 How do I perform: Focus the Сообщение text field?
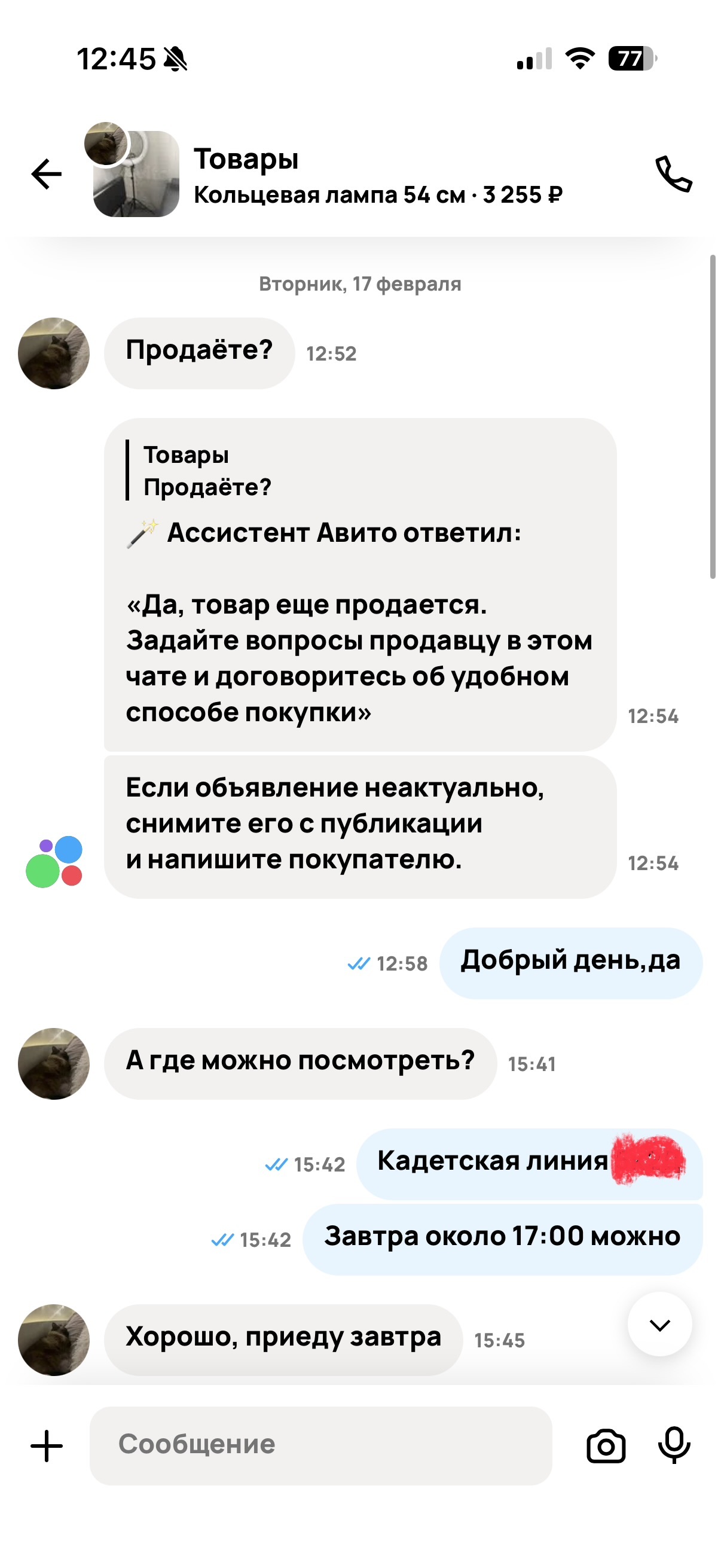pyautogui.click(x=320, y=1445)
